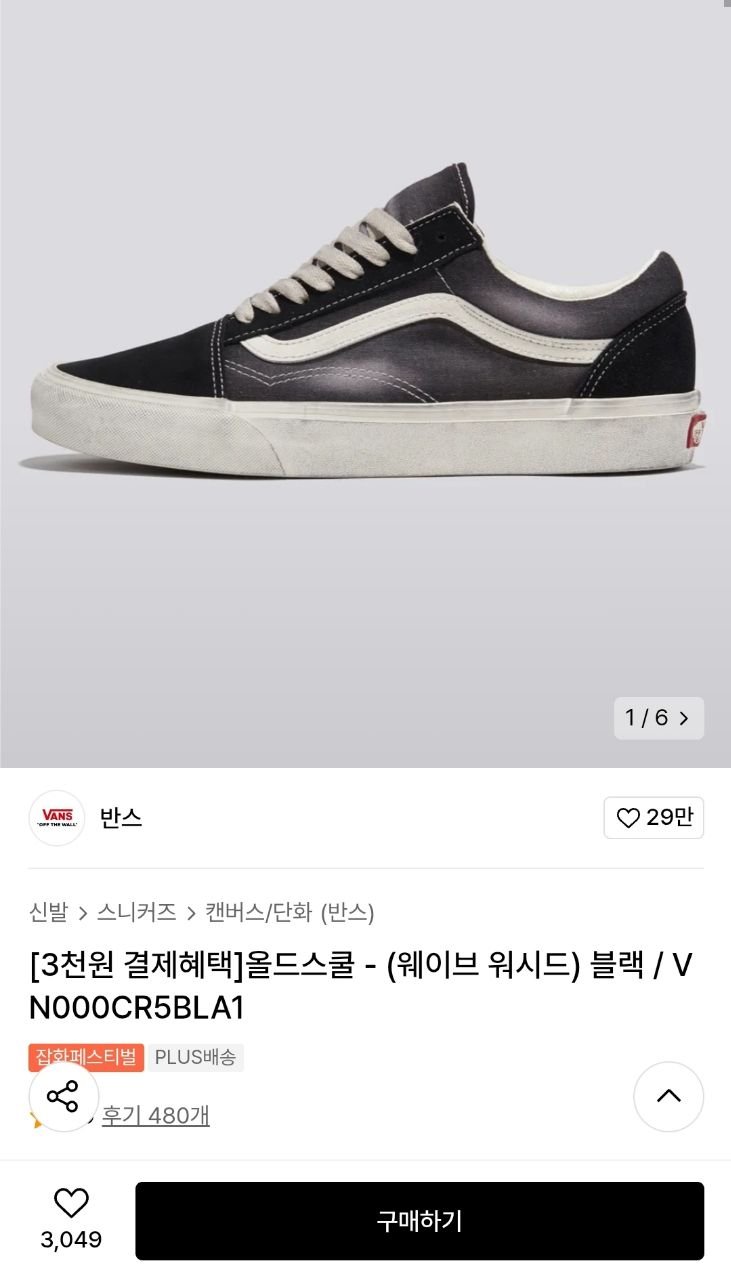This screenshot has height=1280, width=731.
Task: View the 후기 480개 reviews
Action: (156, 1115)
